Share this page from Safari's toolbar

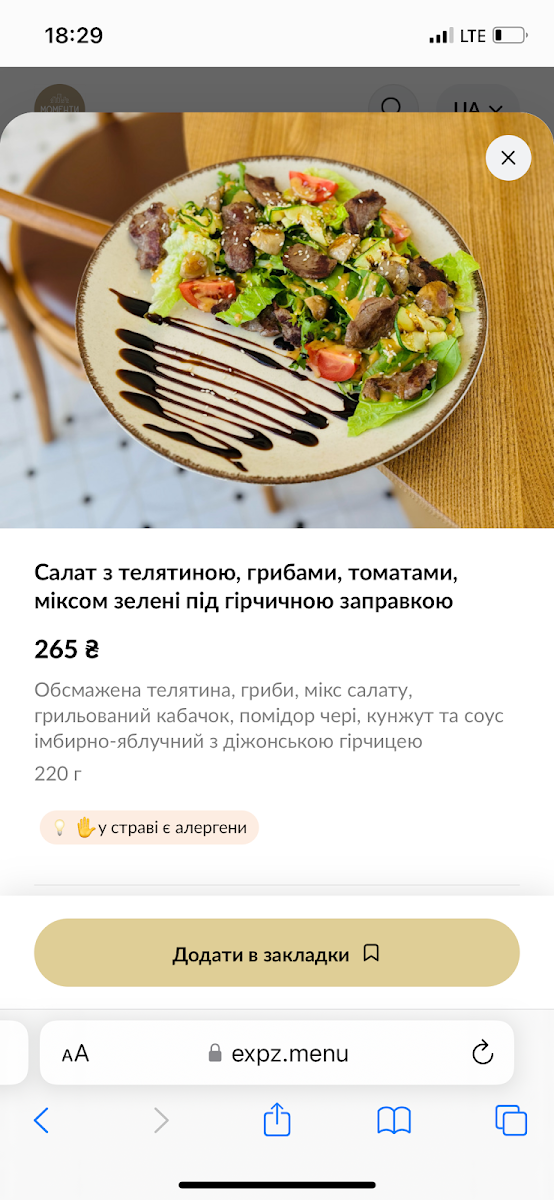pos(277,1119)
